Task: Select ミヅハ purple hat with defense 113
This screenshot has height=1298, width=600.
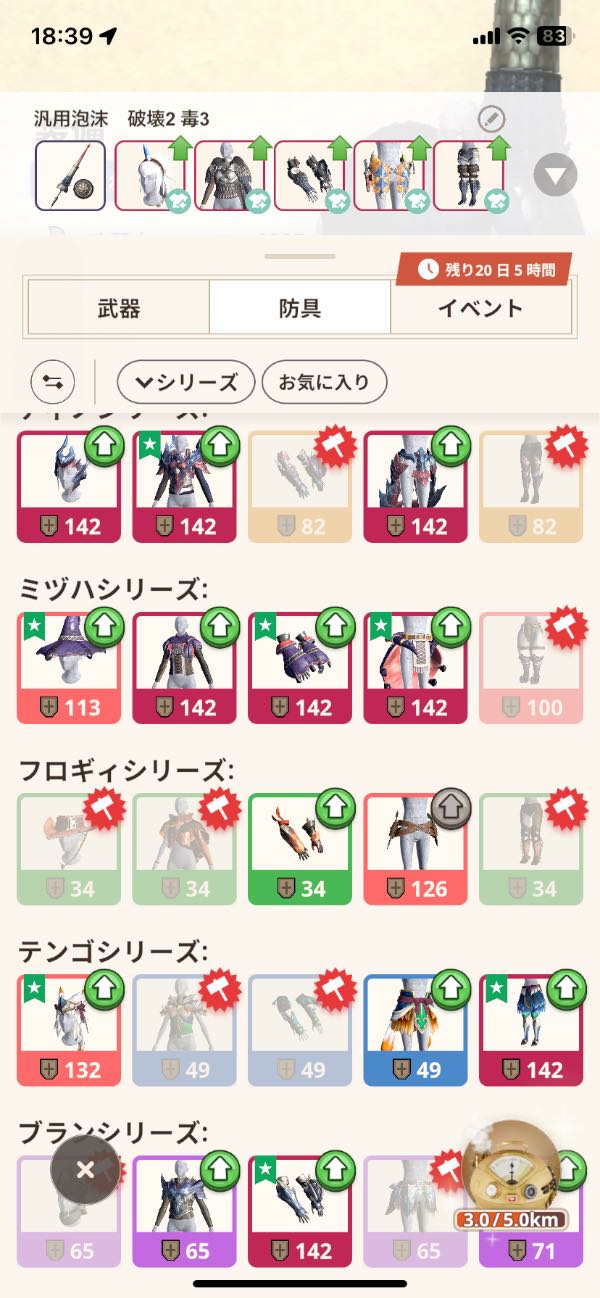Action: pyautogui.click(x=69, y=668)
